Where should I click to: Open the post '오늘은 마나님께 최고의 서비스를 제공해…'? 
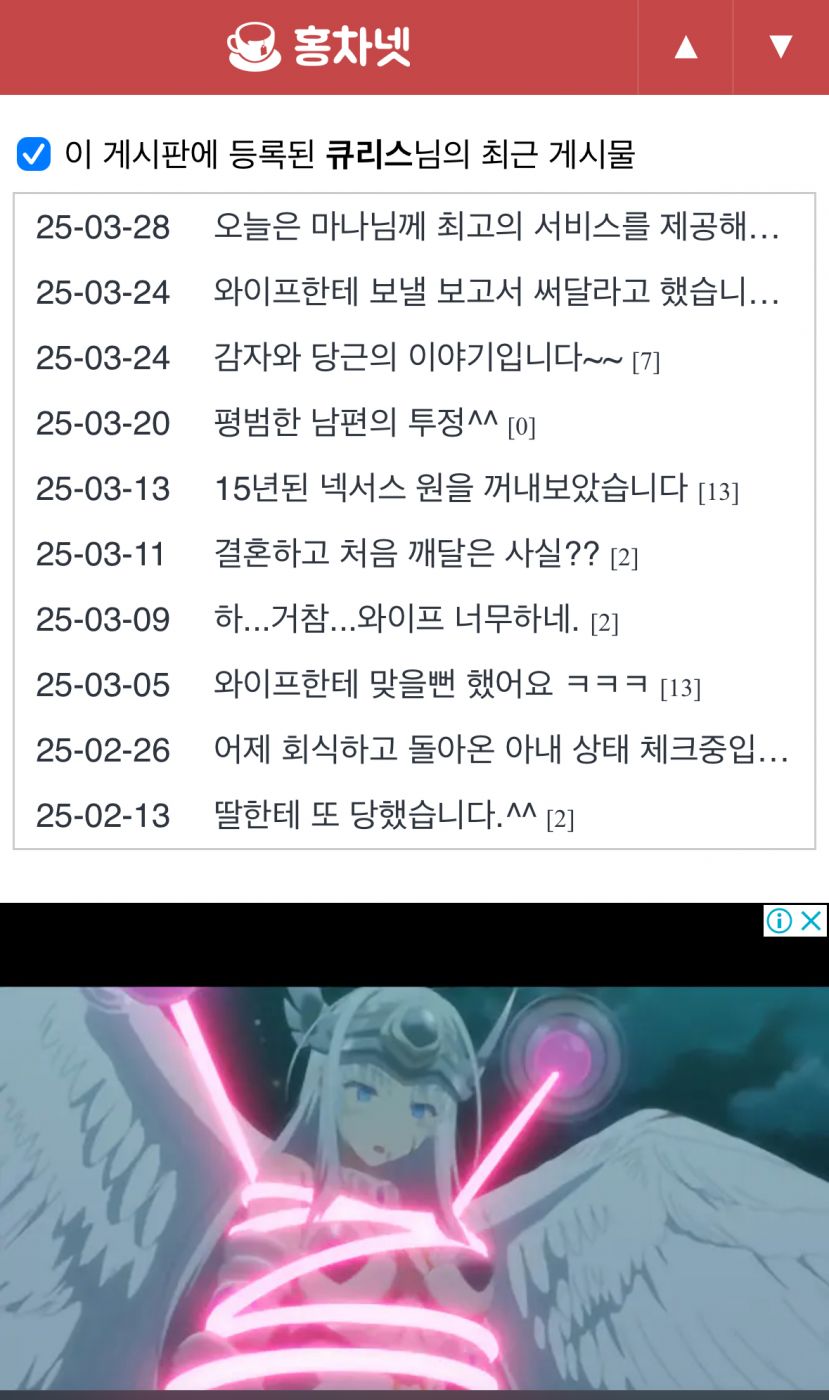tap(496, 227)
